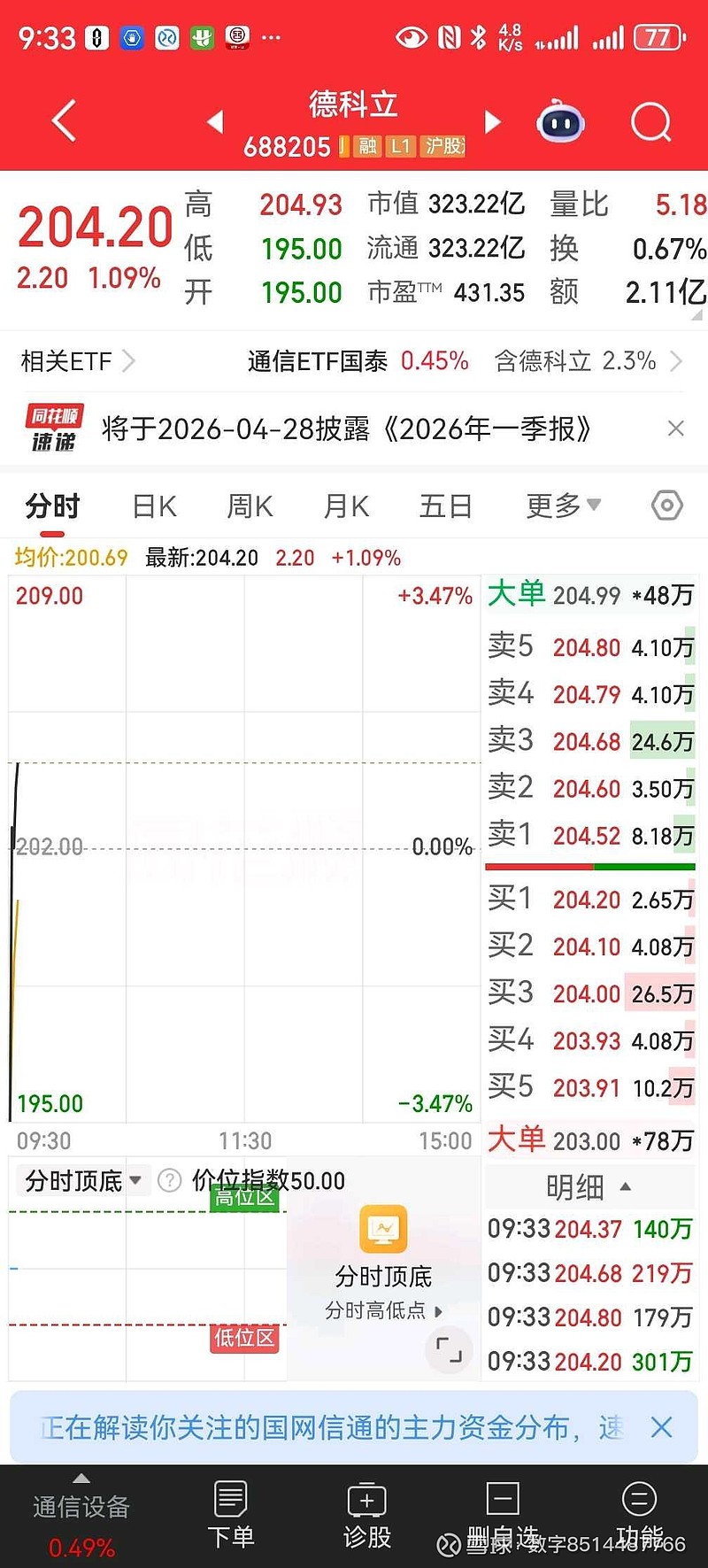Tap the 分时顶底 monitor feature icon
This screenshot has width=708, height=1568.
point(382,1229)
